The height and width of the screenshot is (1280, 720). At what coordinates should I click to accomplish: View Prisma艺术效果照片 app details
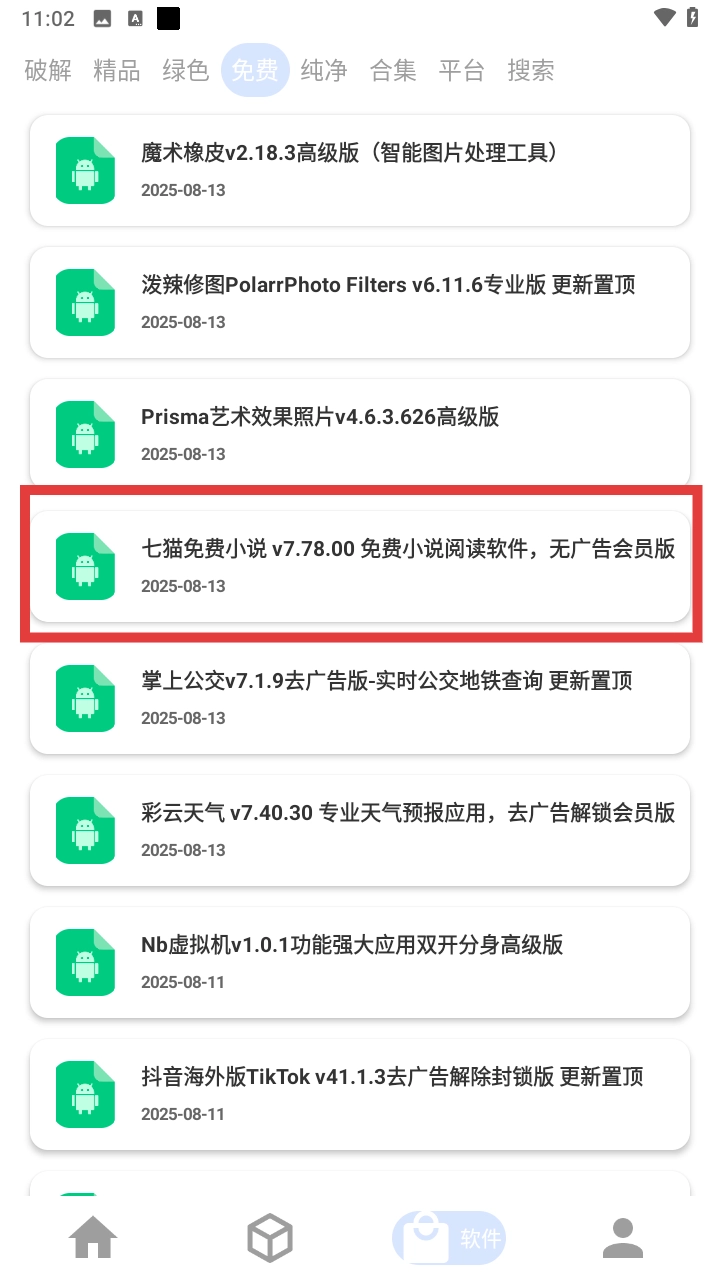(360, 434)
